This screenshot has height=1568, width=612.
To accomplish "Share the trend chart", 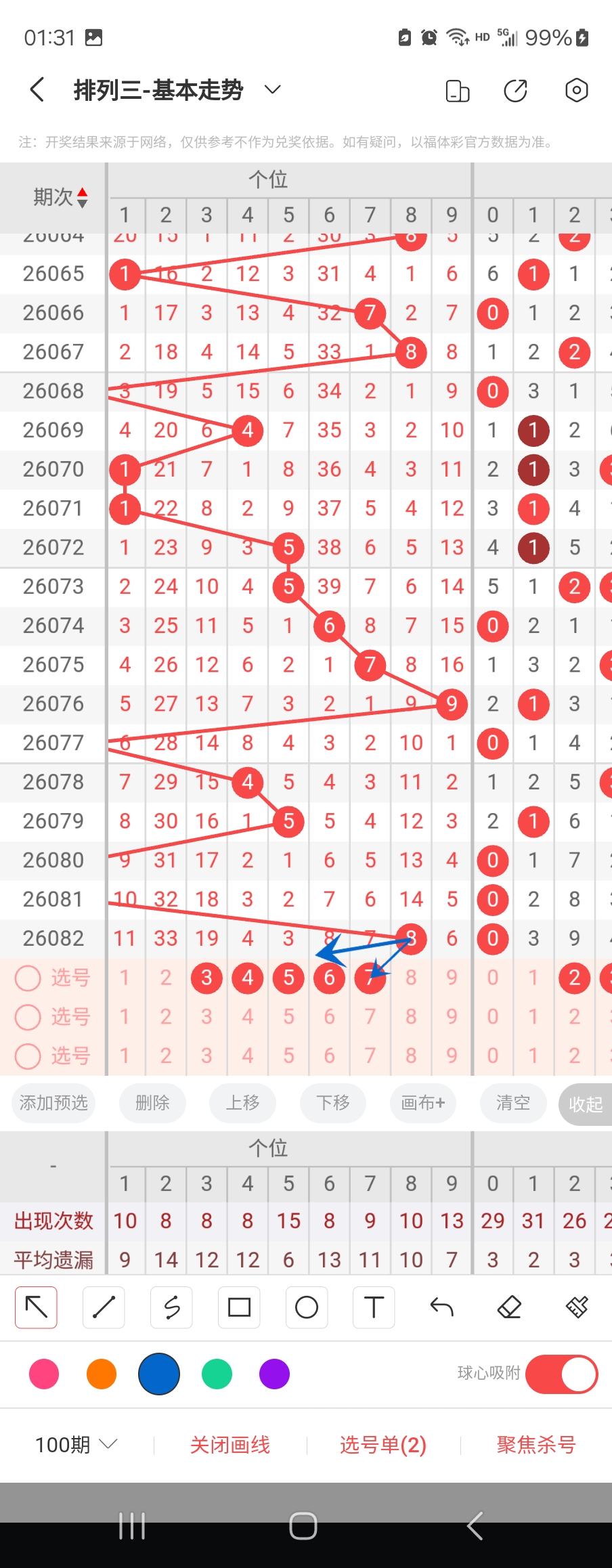I will [x=516, y=90].
